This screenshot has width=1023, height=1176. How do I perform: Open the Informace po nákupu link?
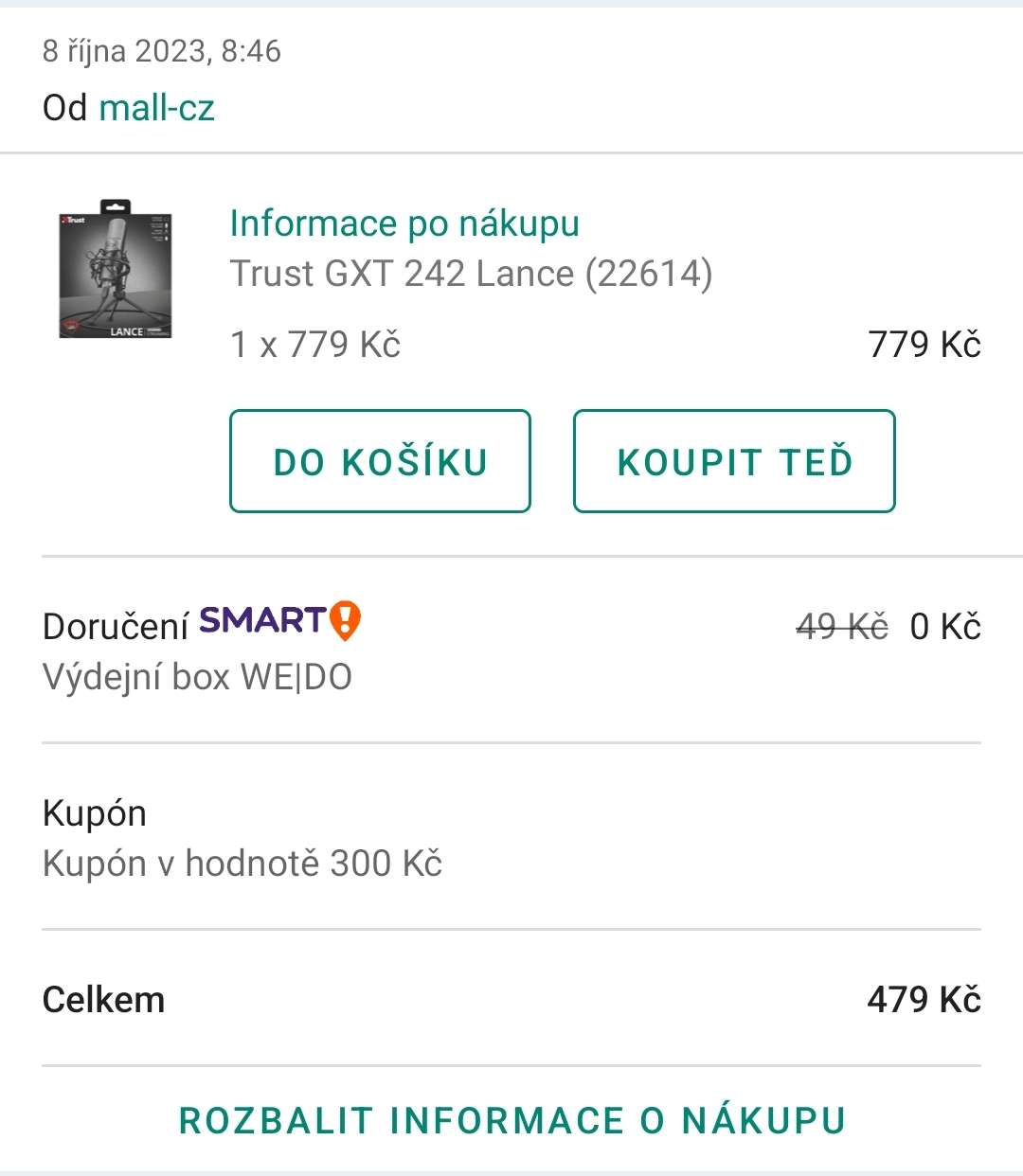[404, 223]
